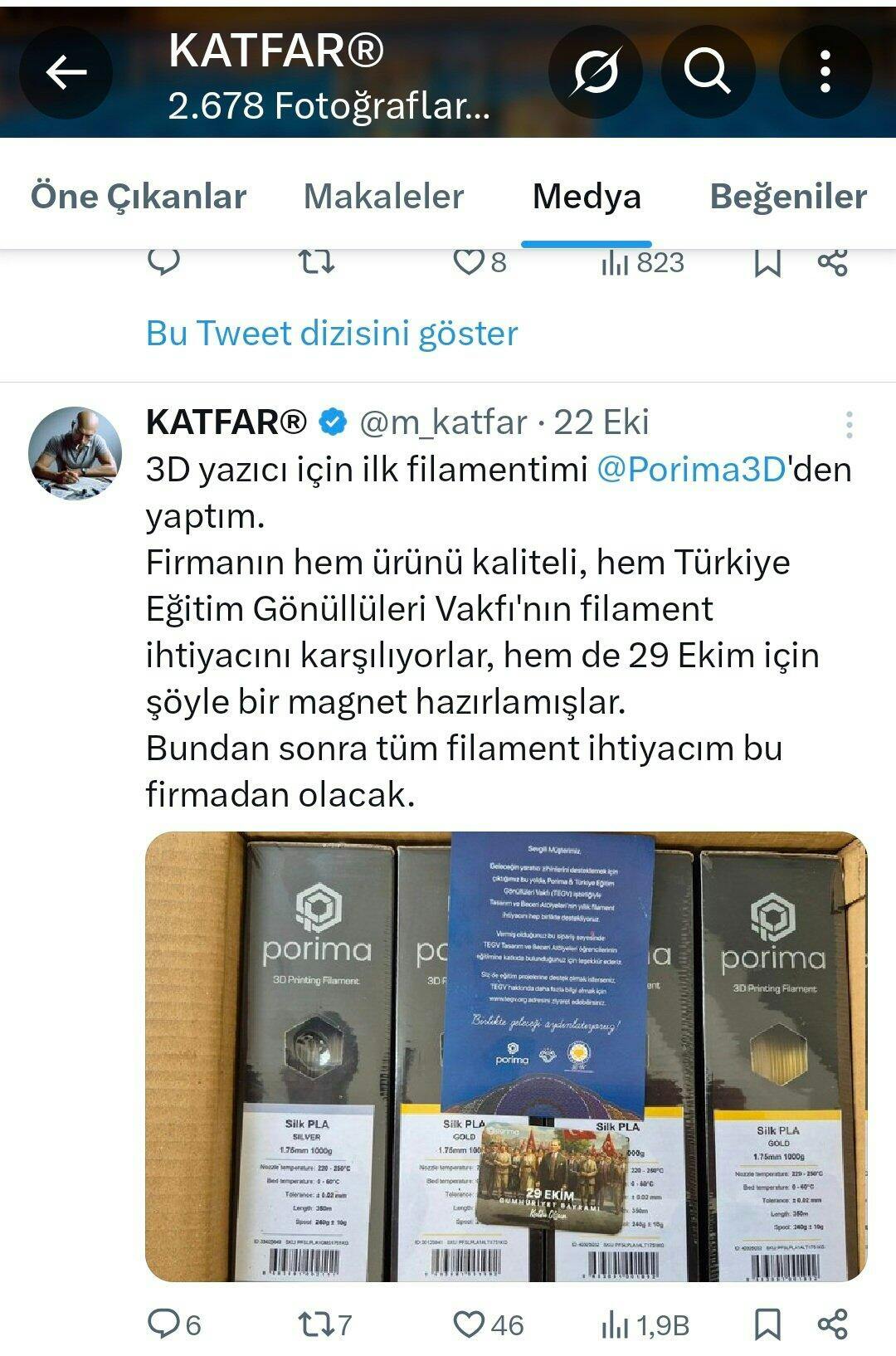Open "Bu Tweet dizisini göster" link
Screen dimensions: 896x1356
pos(332,334)
